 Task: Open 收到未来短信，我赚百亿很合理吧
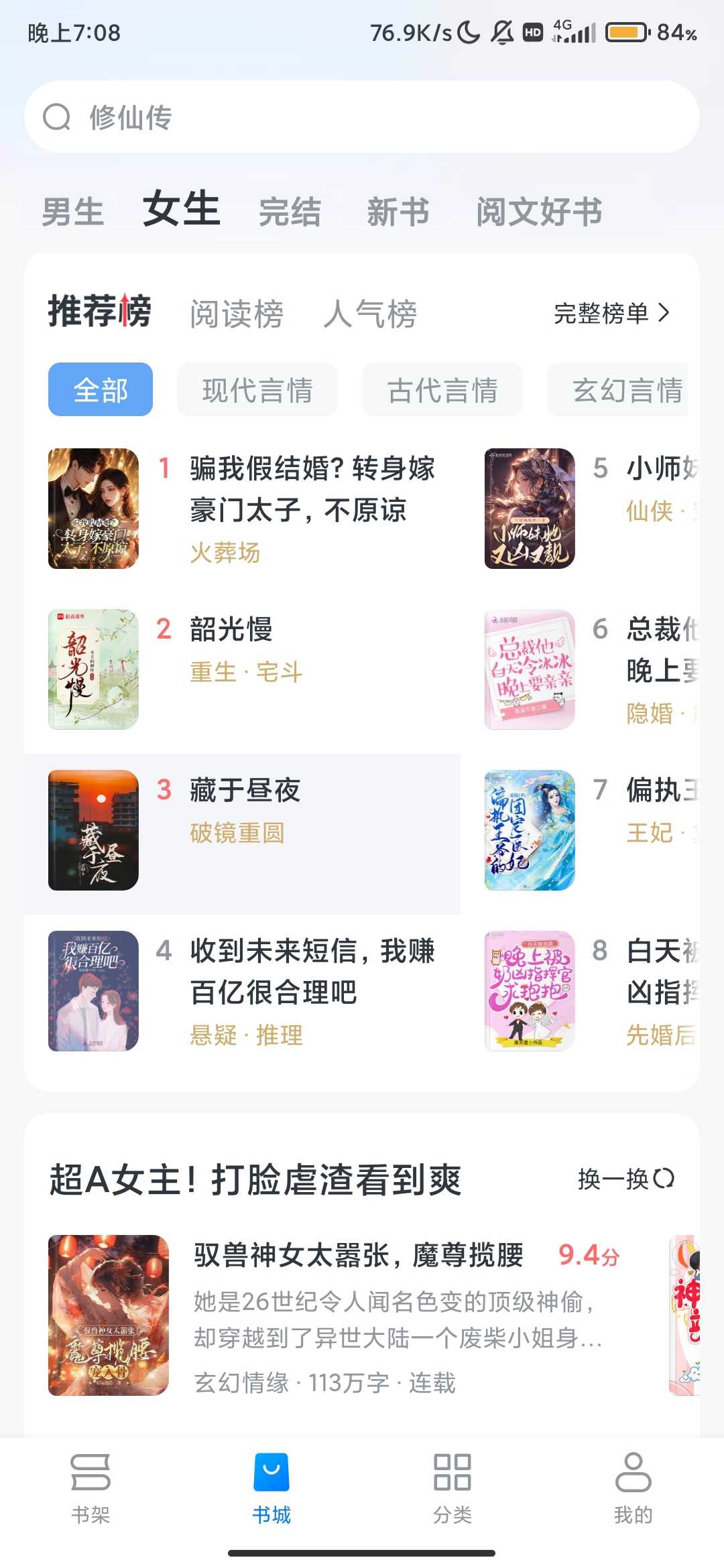(x=312, y=972)
